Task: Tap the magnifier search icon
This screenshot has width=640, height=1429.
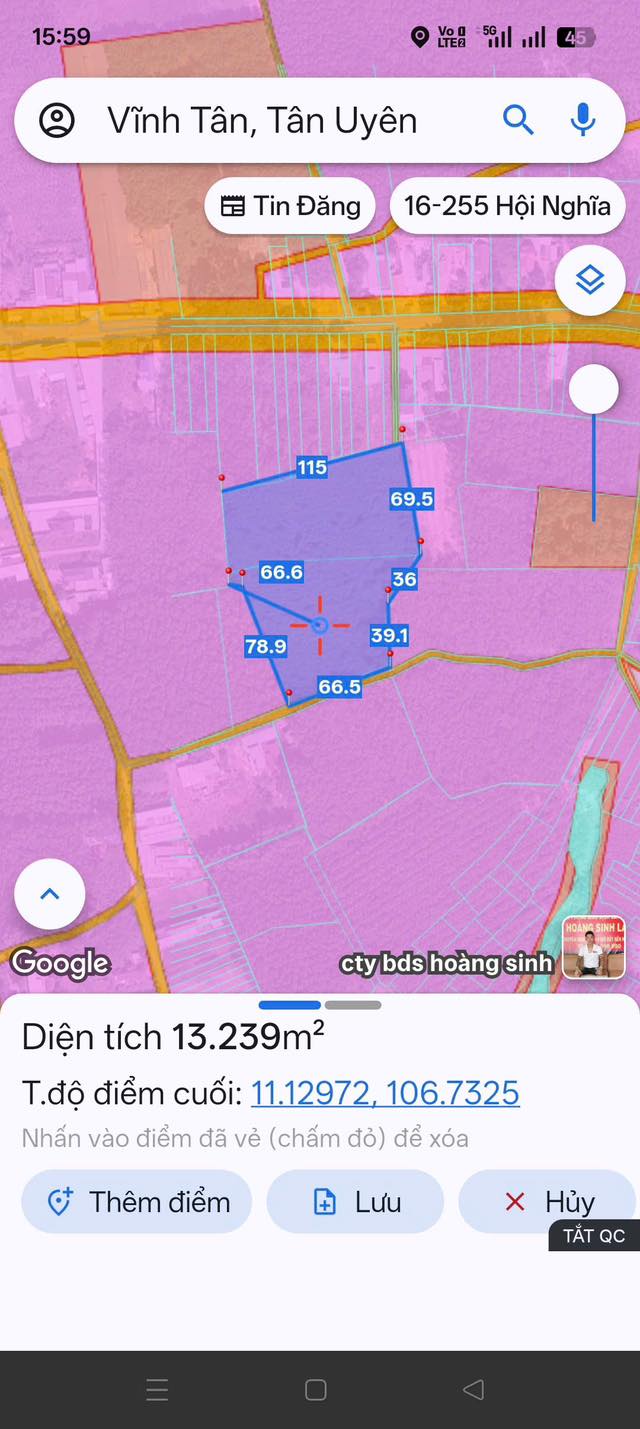Action: (x=518, y=121)
